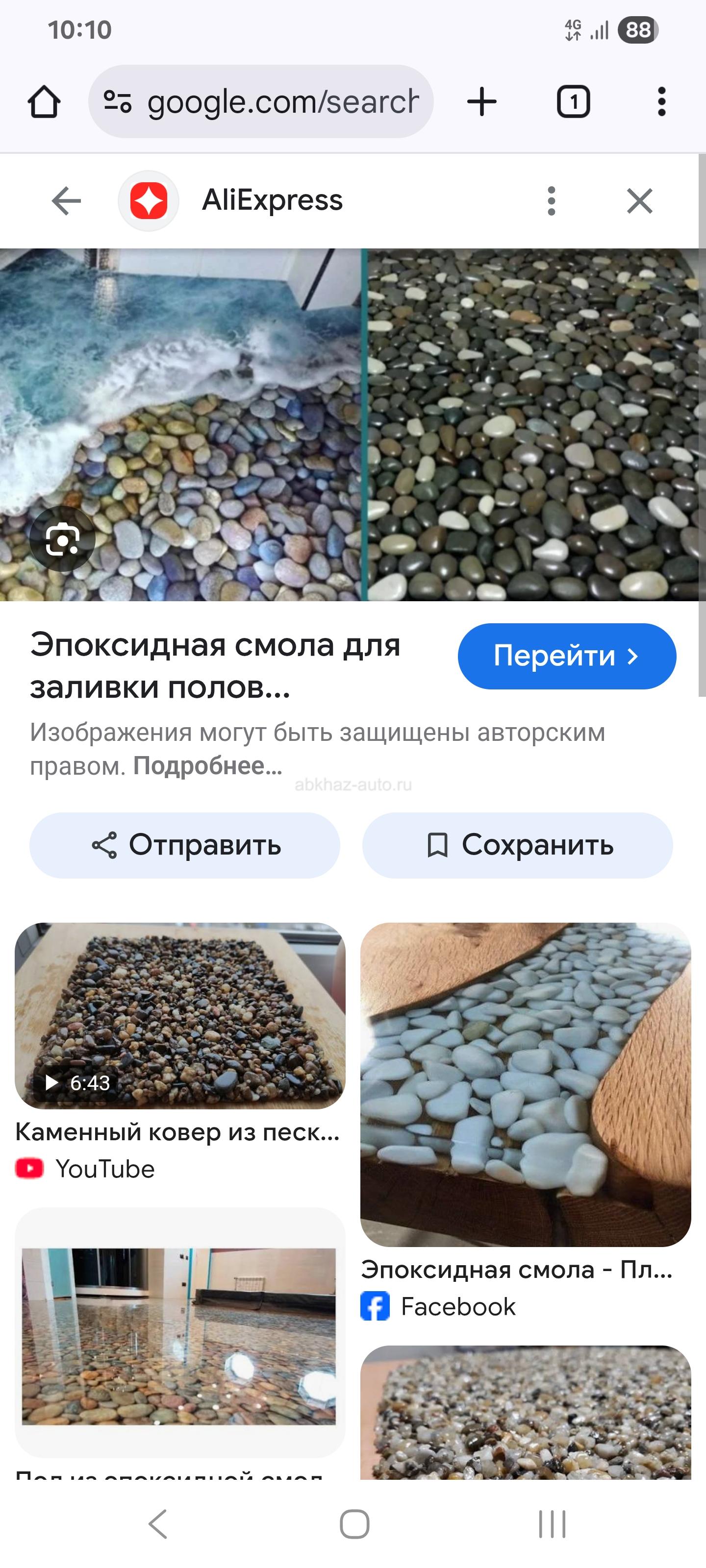Open a new browser tab
This screenshot has width=706, height=1568.
coord(481,101)
